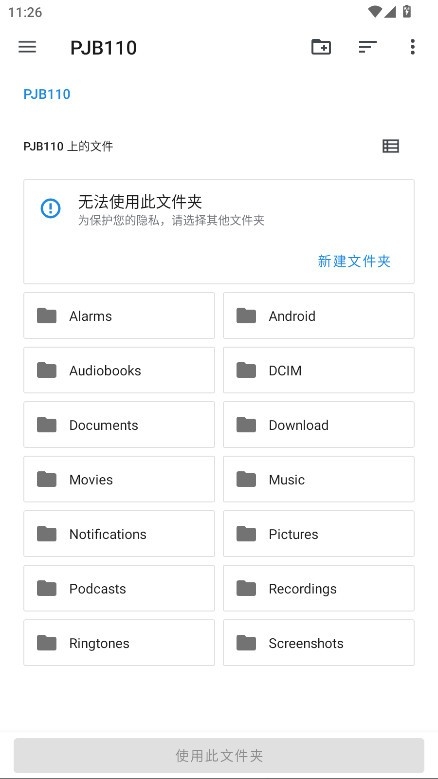This screenshot has height=779, width=438.
Task: Open the Documents folder
Action: coord(119,425)
